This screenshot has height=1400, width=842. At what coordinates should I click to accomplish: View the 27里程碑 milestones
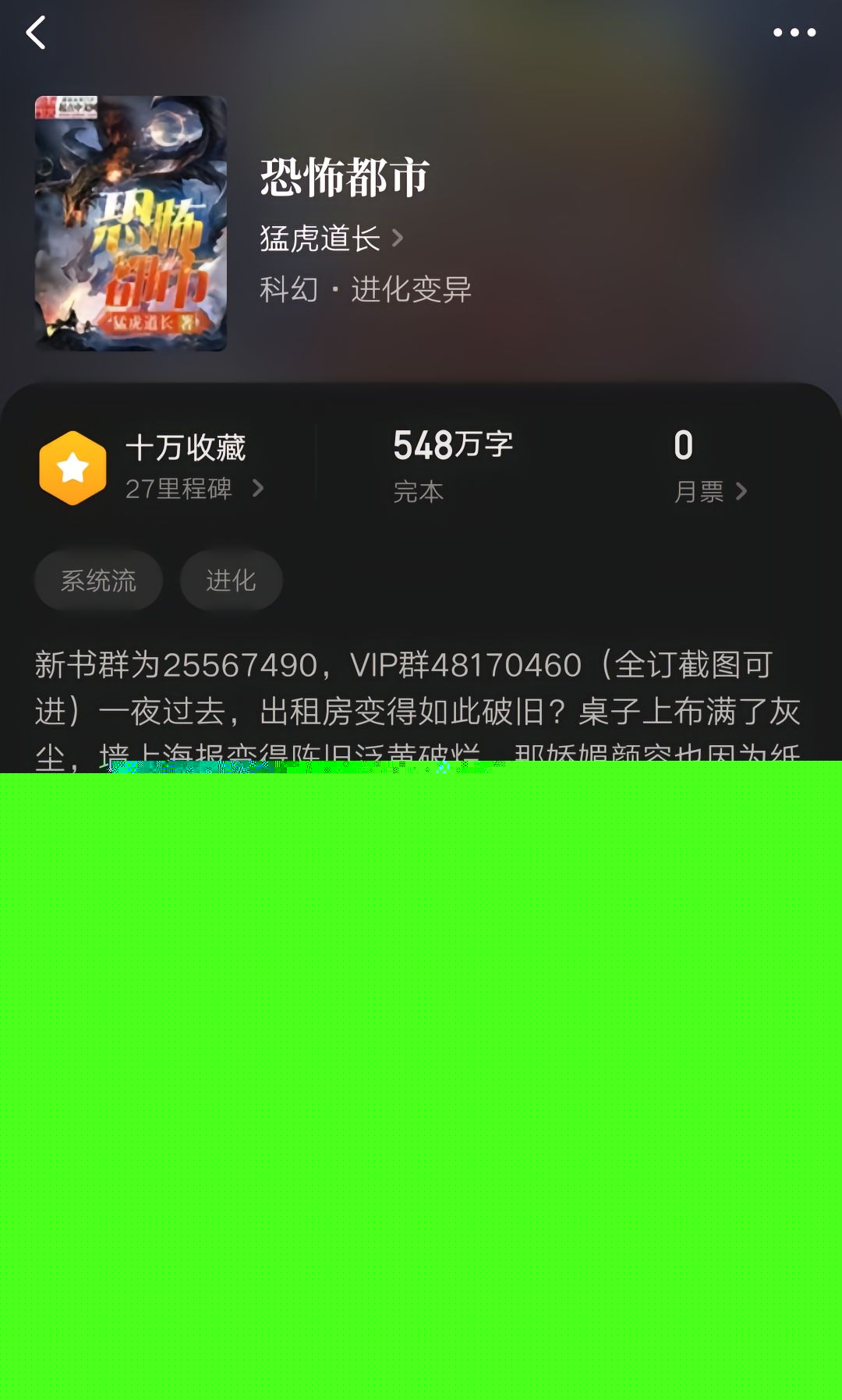point(193,489)
